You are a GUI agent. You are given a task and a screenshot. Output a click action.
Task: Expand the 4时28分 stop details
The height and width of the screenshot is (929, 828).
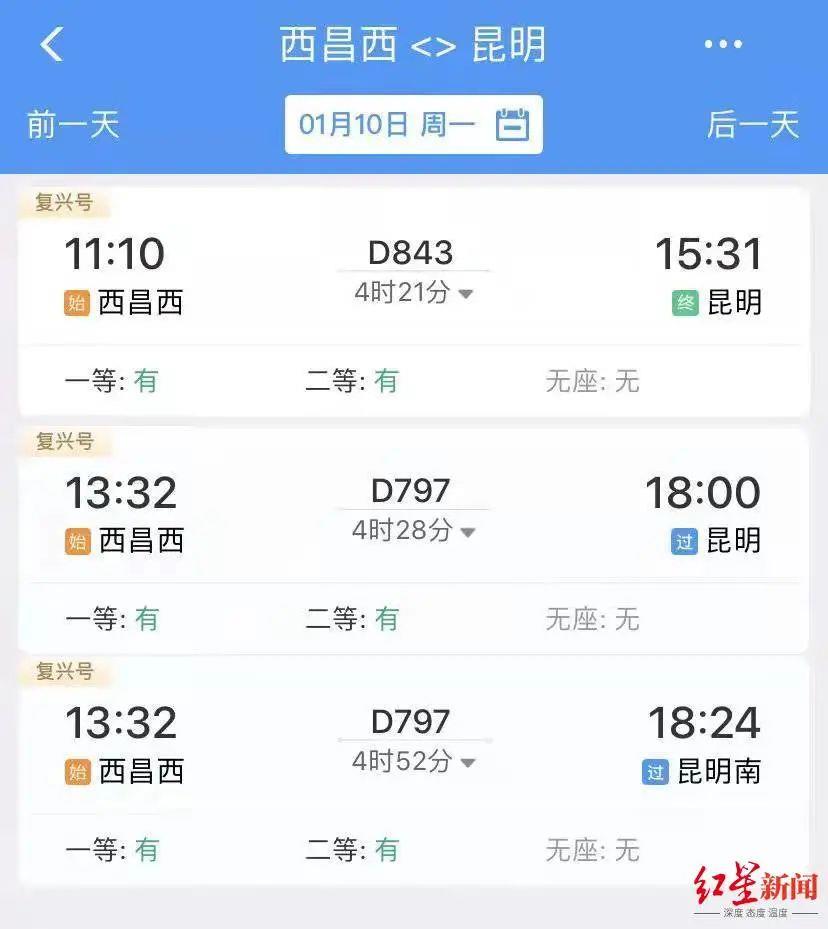coord(413,531)
